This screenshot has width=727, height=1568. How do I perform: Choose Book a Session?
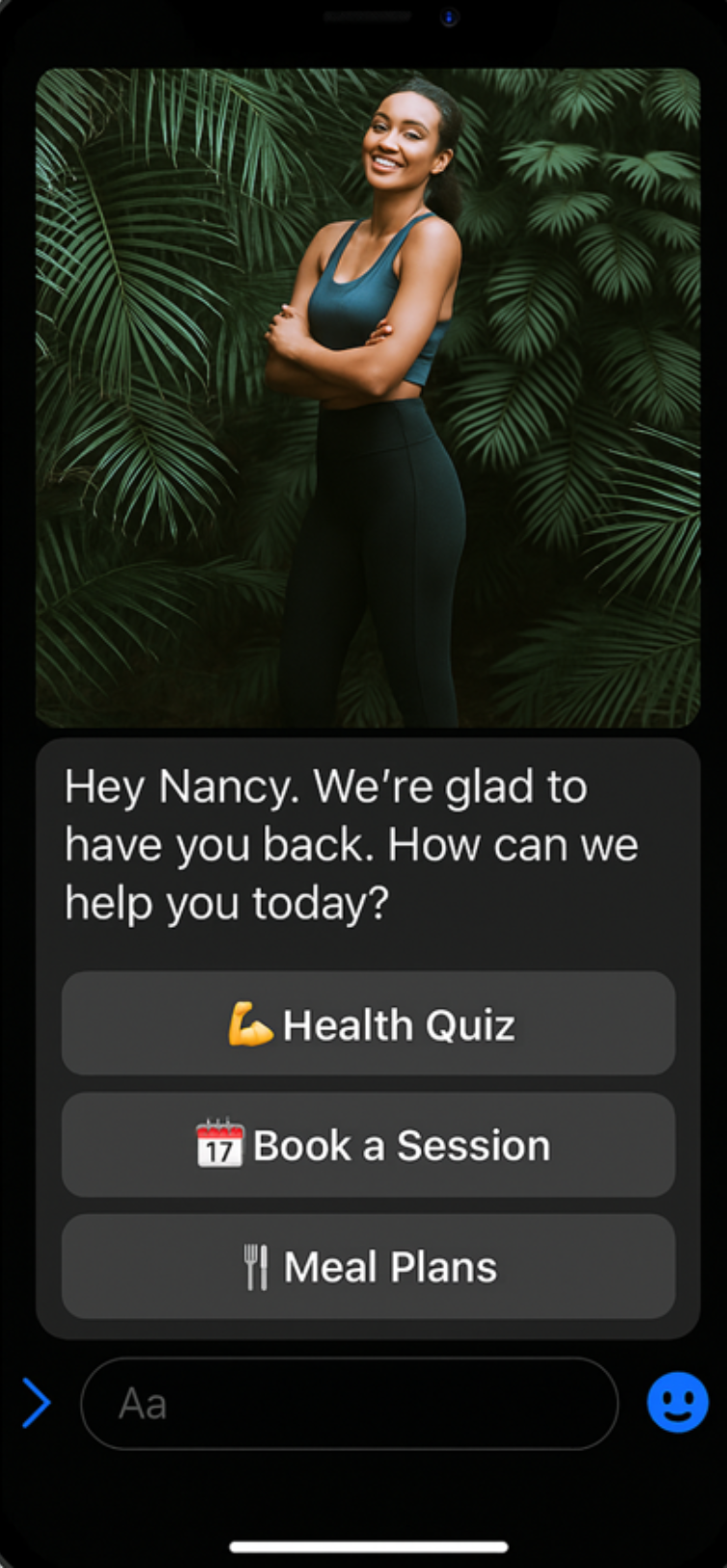368,1145
